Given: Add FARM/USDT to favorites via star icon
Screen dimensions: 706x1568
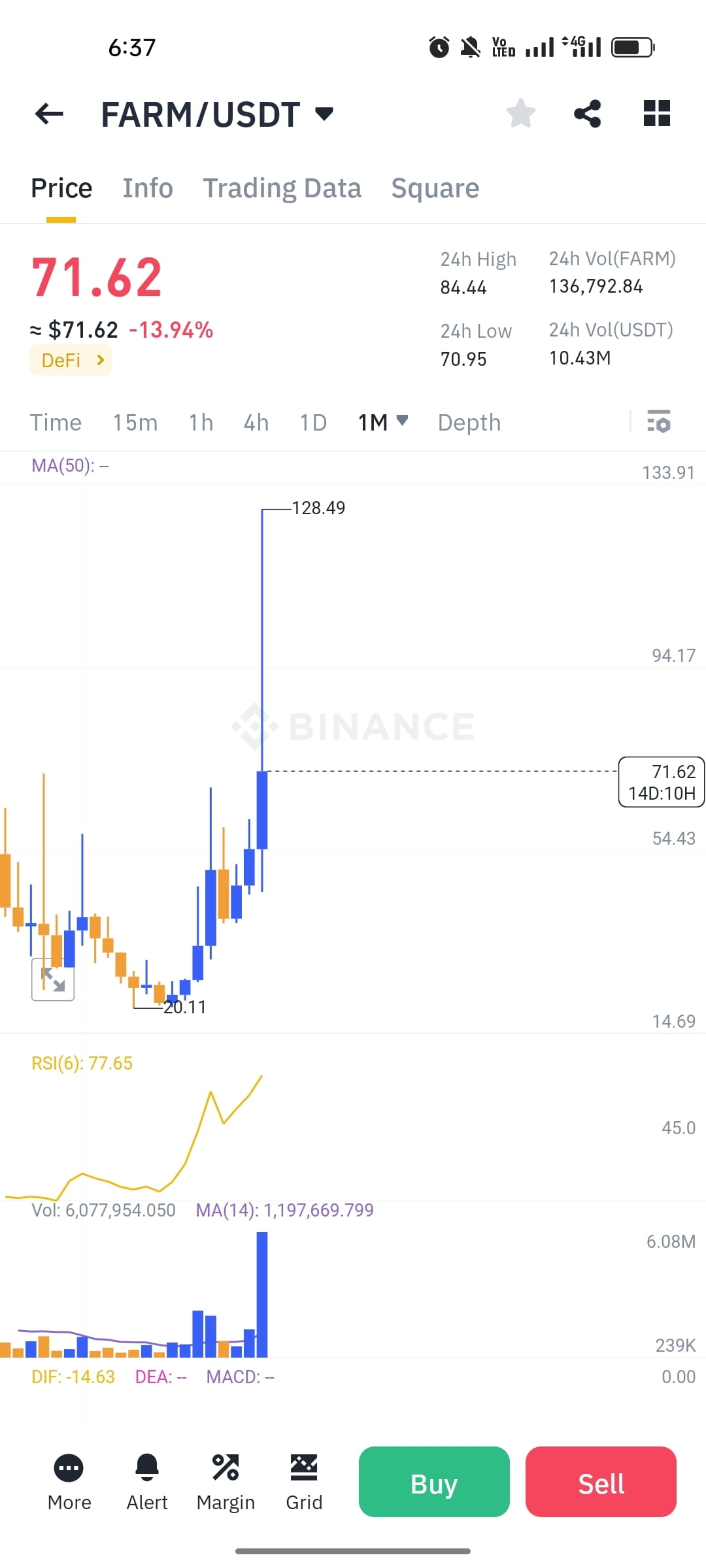Looking at the screenshot, I should [520, 113].
